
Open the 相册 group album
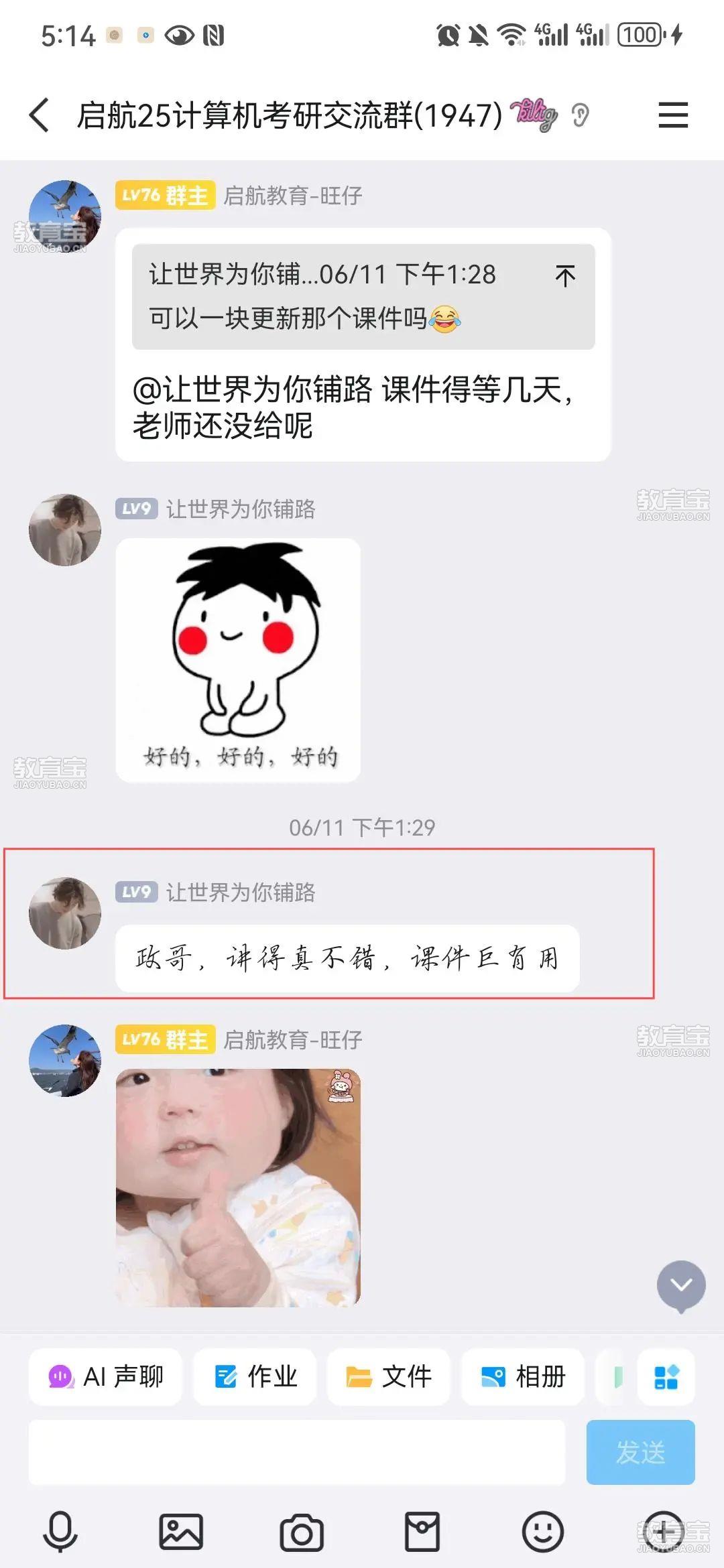click(523, 1377)
